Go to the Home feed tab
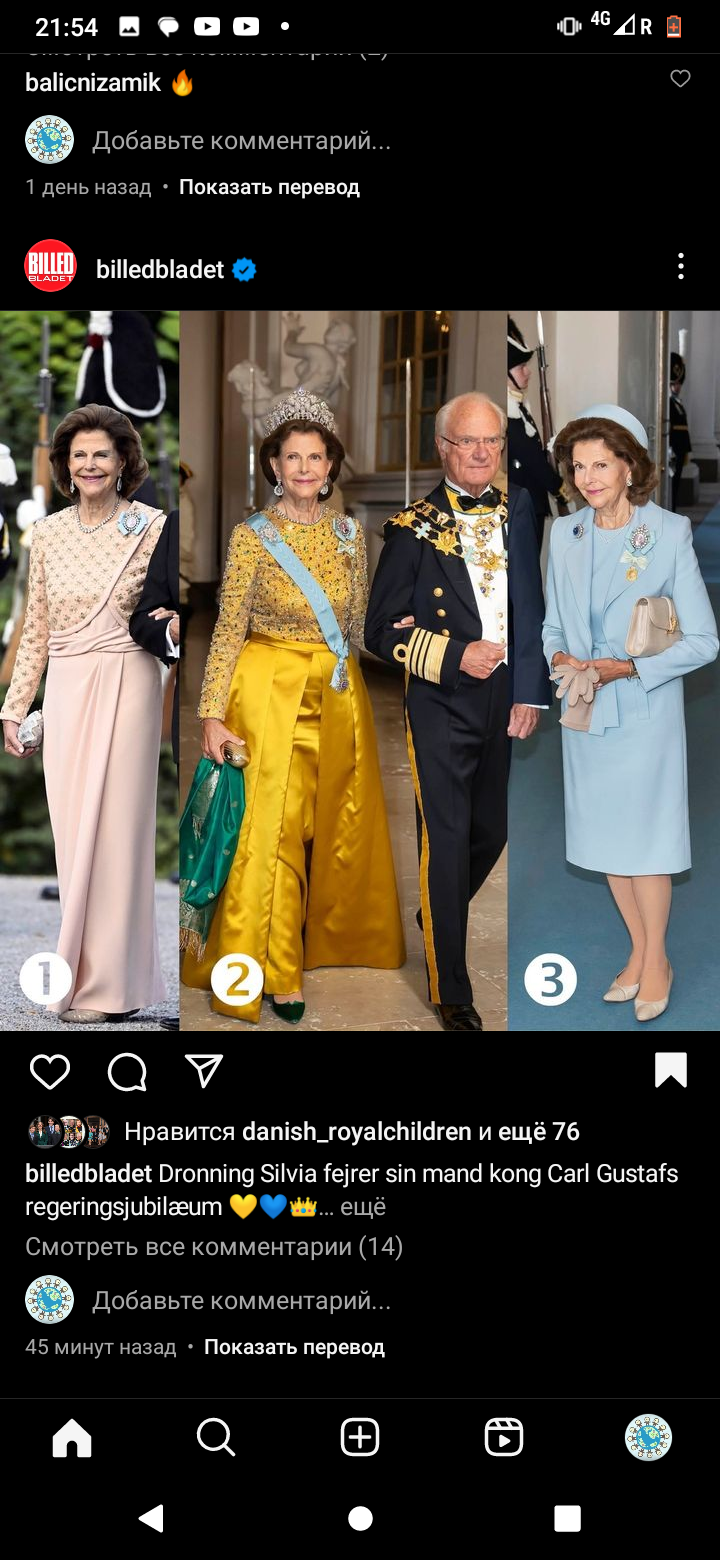 (x=72, y=1438)
